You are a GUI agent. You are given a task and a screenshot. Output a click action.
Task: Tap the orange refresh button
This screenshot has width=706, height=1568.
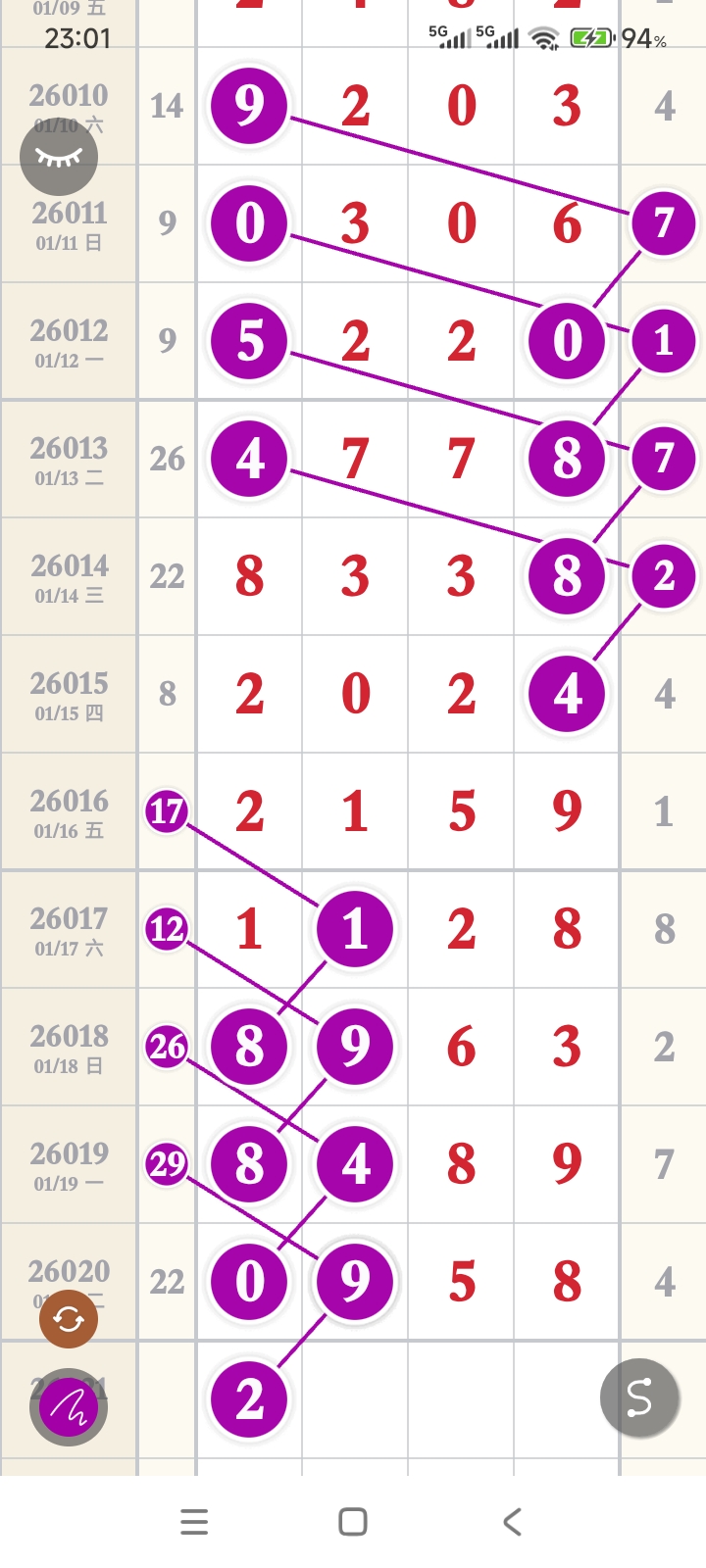[68, 1319]
